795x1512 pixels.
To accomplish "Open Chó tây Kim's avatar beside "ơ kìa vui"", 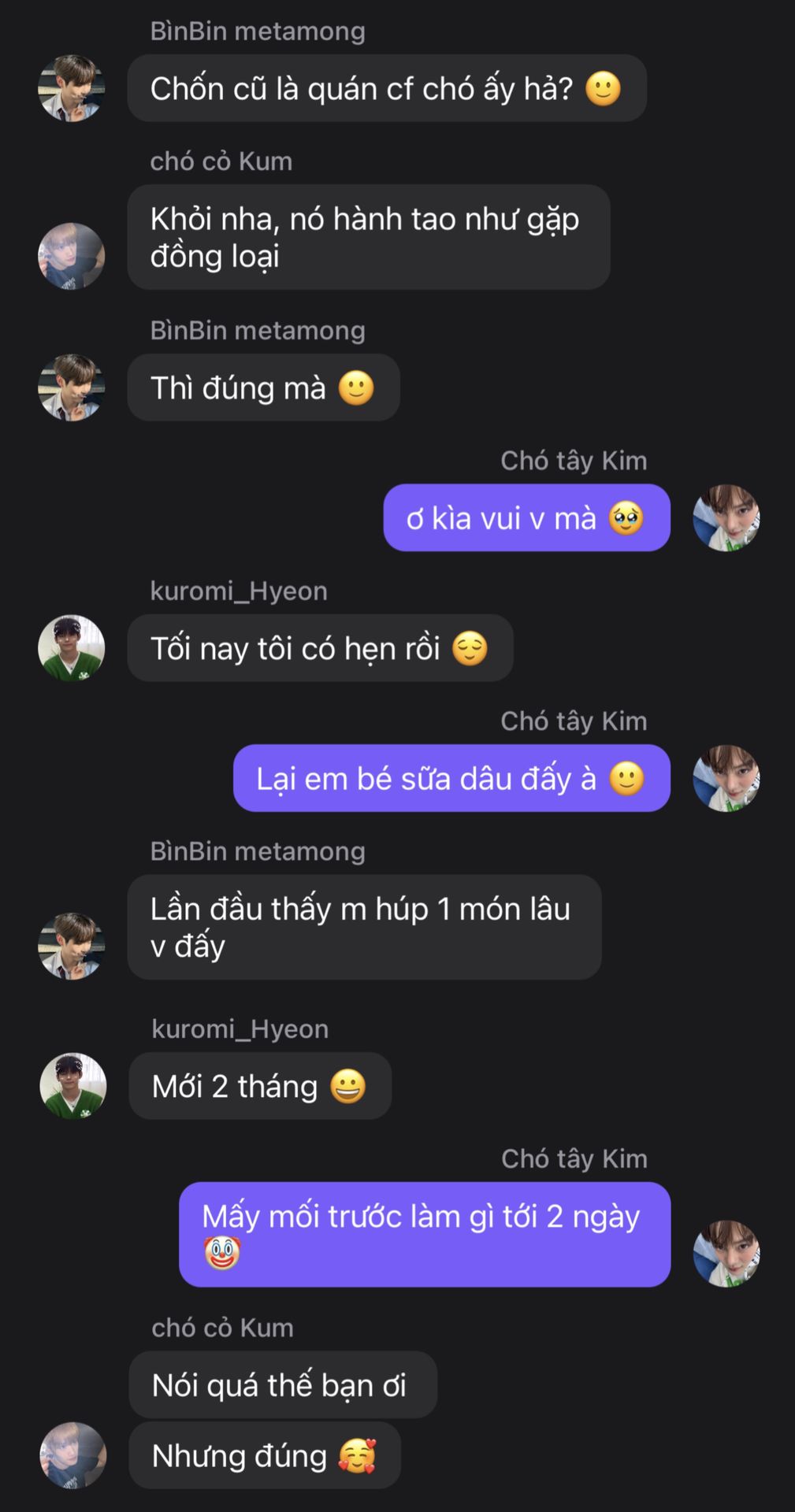I will (x=726, y=518).
